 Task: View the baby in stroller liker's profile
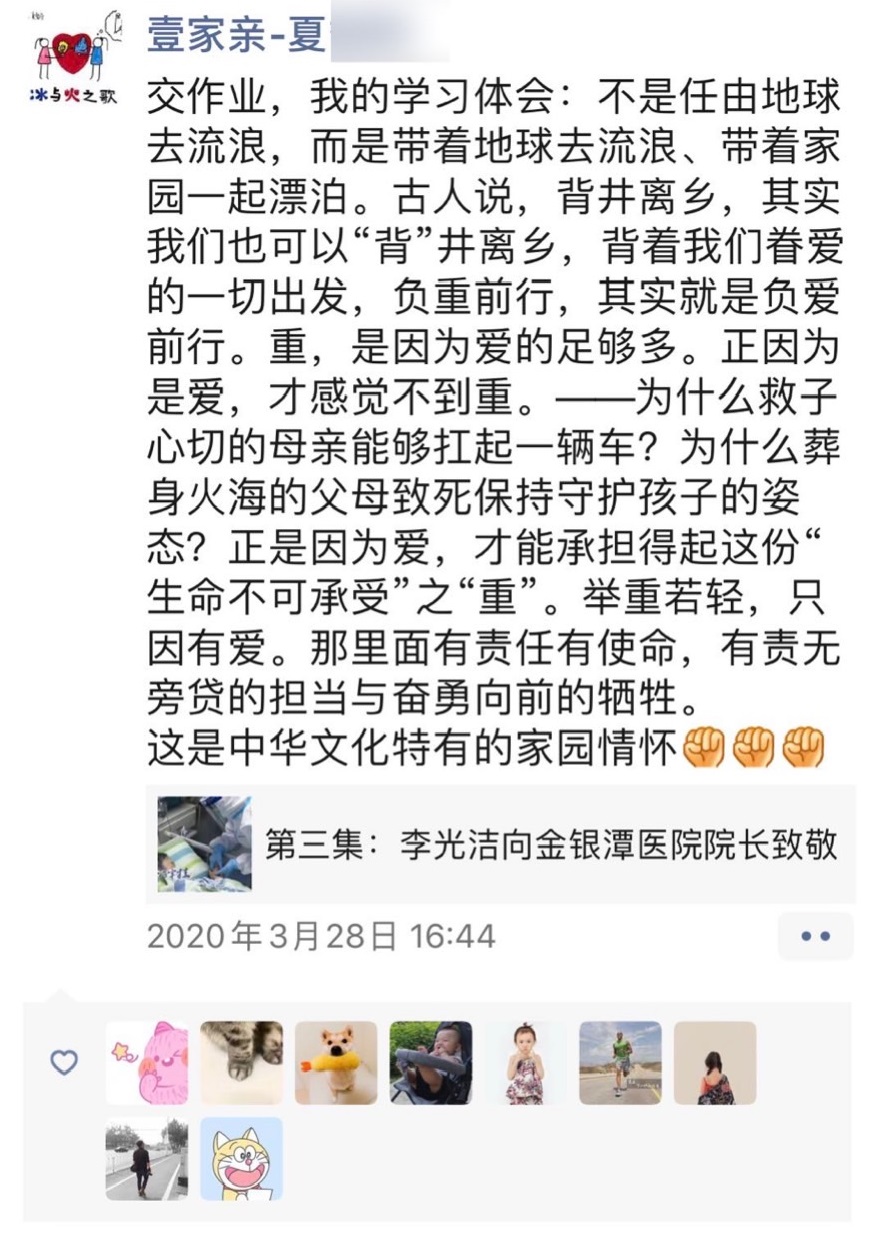(431, 1062)
